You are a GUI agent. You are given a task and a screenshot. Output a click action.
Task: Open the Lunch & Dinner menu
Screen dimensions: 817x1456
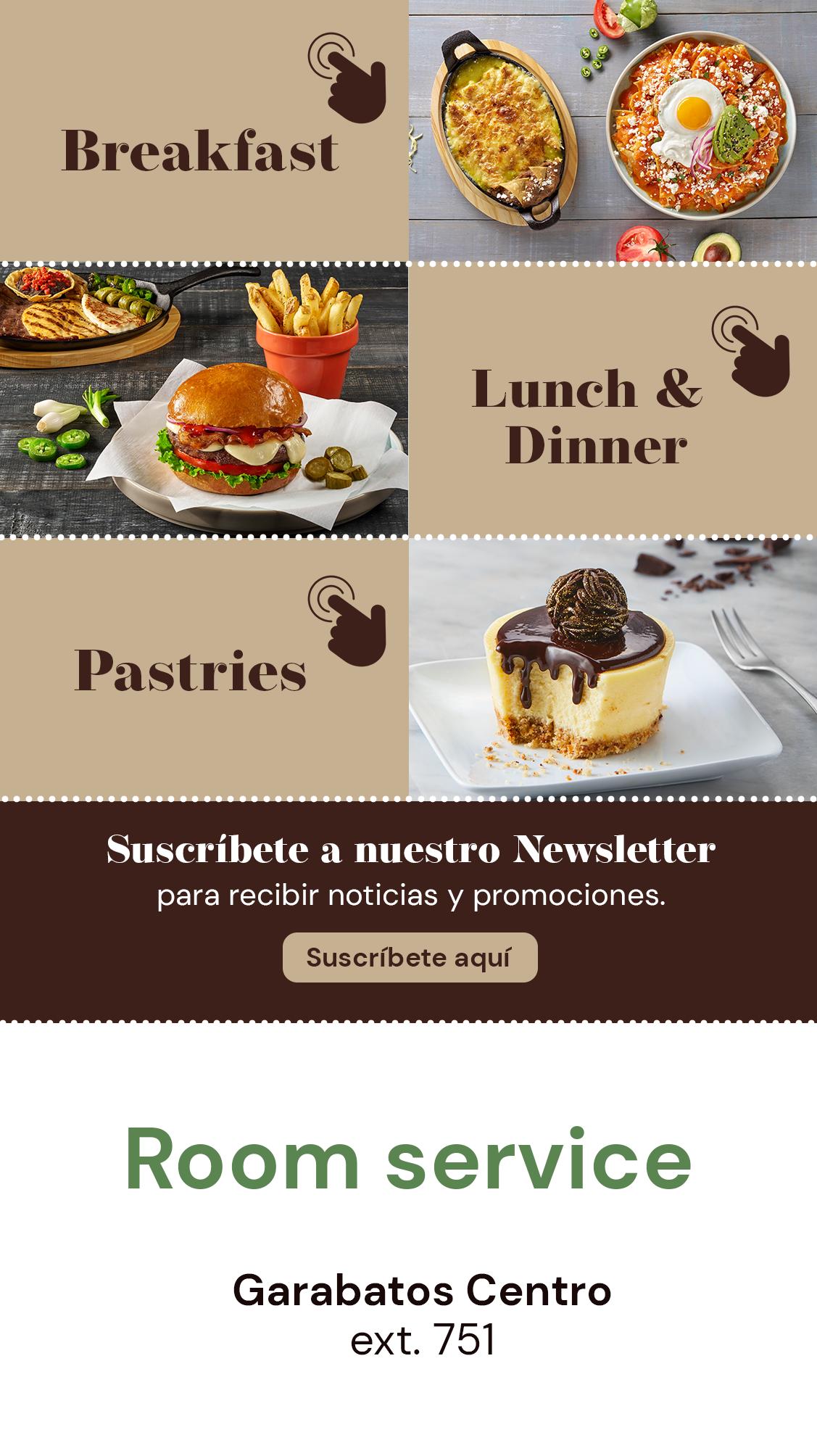click(x=587, y=415)
